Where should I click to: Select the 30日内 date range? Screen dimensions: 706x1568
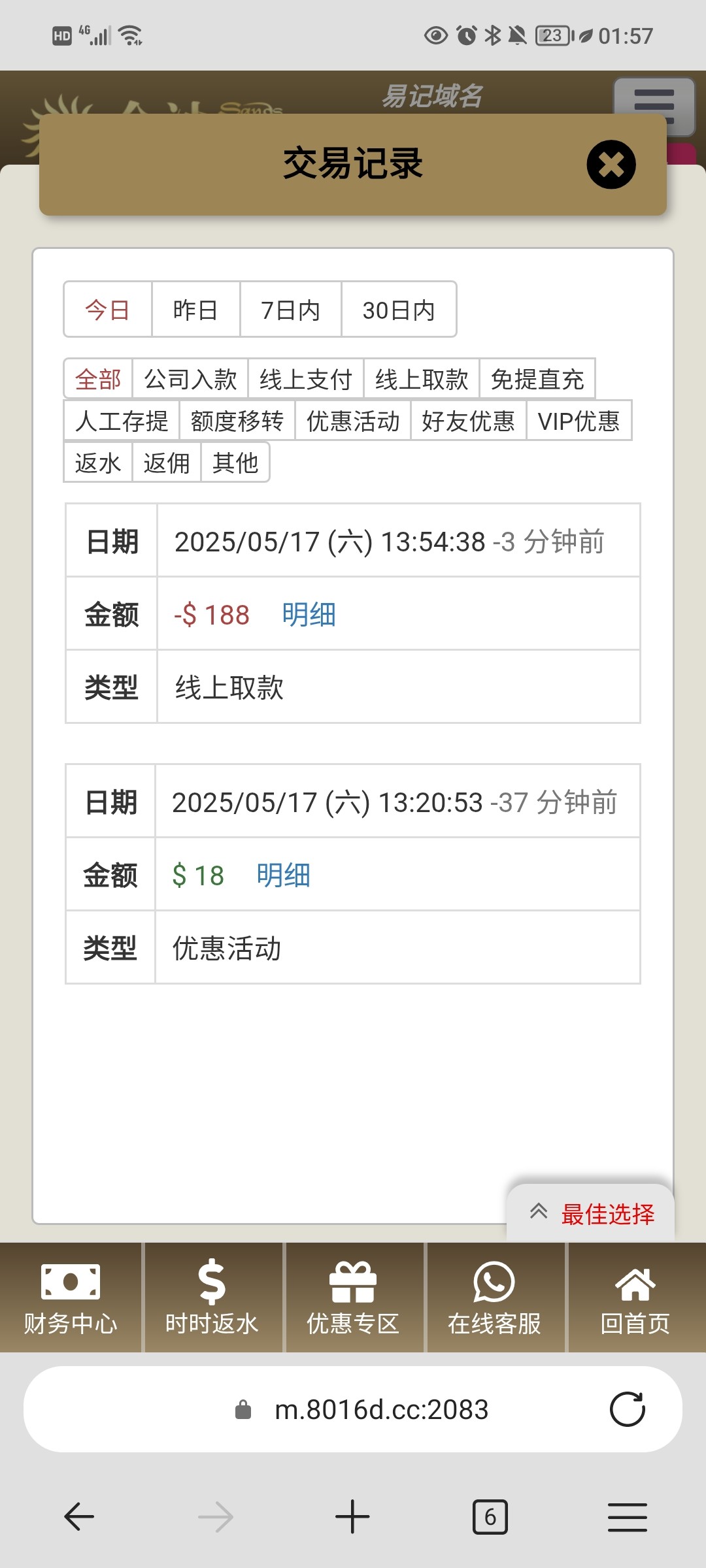[x=399, y=310]
